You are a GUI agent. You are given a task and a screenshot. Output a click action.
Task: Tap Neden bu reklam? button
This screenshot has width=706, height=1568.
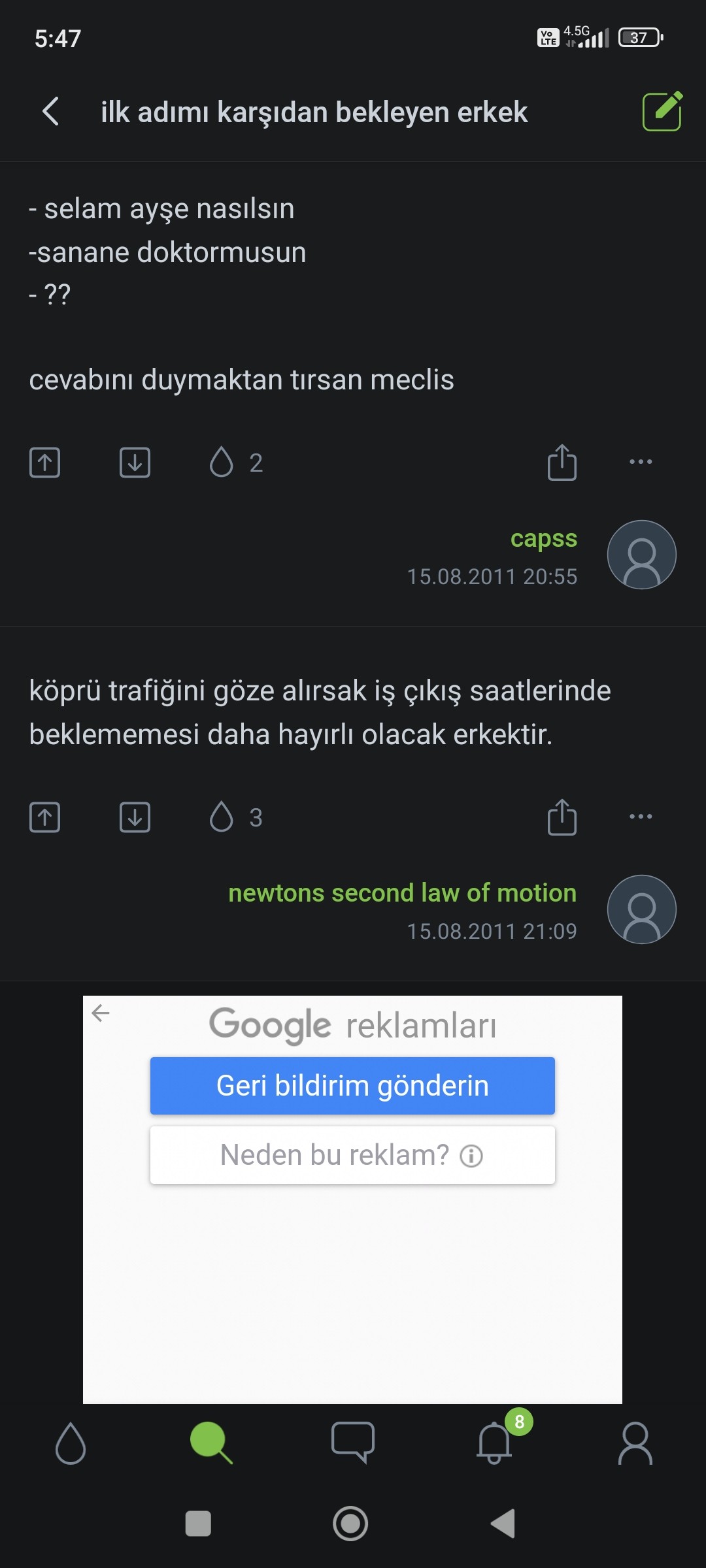coord(352,1155)
